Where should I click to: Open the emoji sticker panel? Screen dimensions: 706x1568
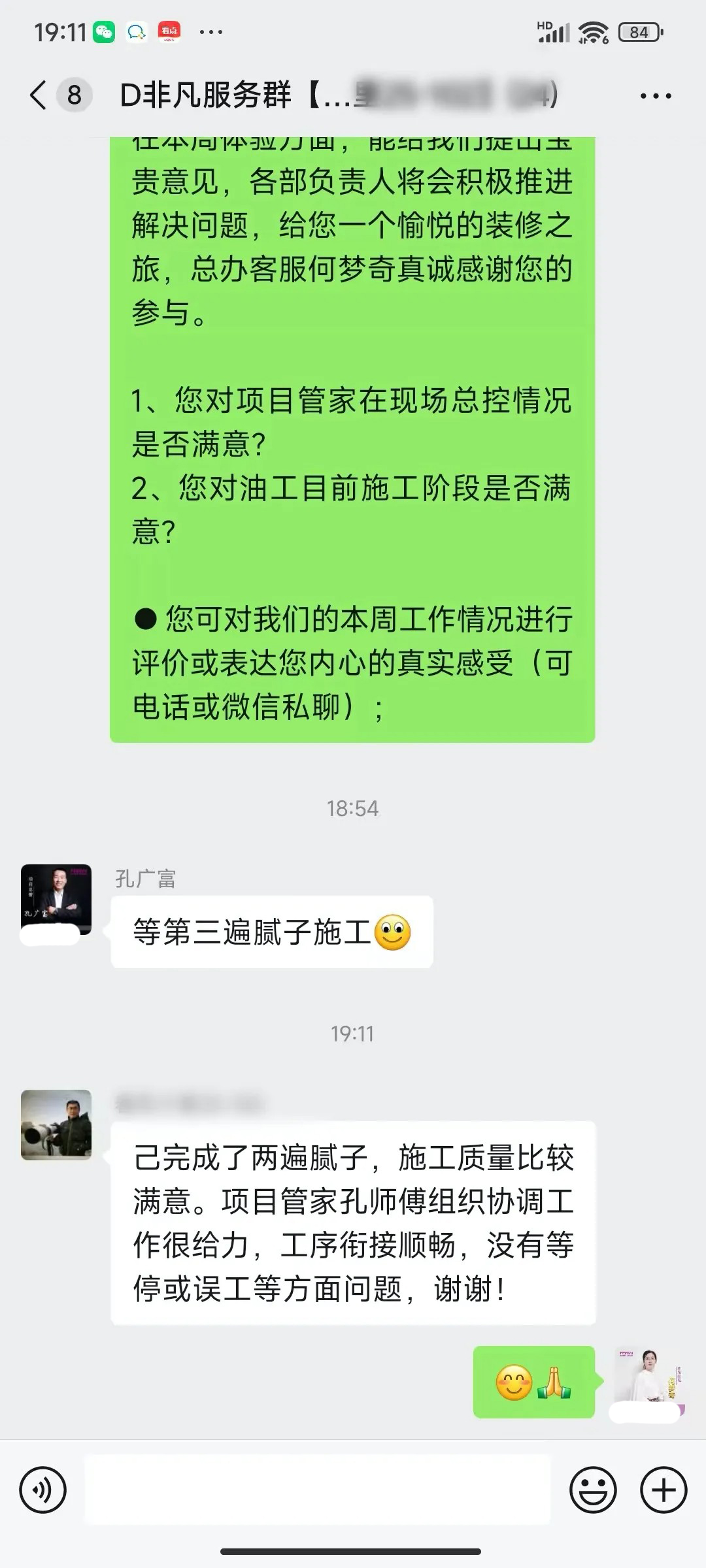coord(593,1490)
